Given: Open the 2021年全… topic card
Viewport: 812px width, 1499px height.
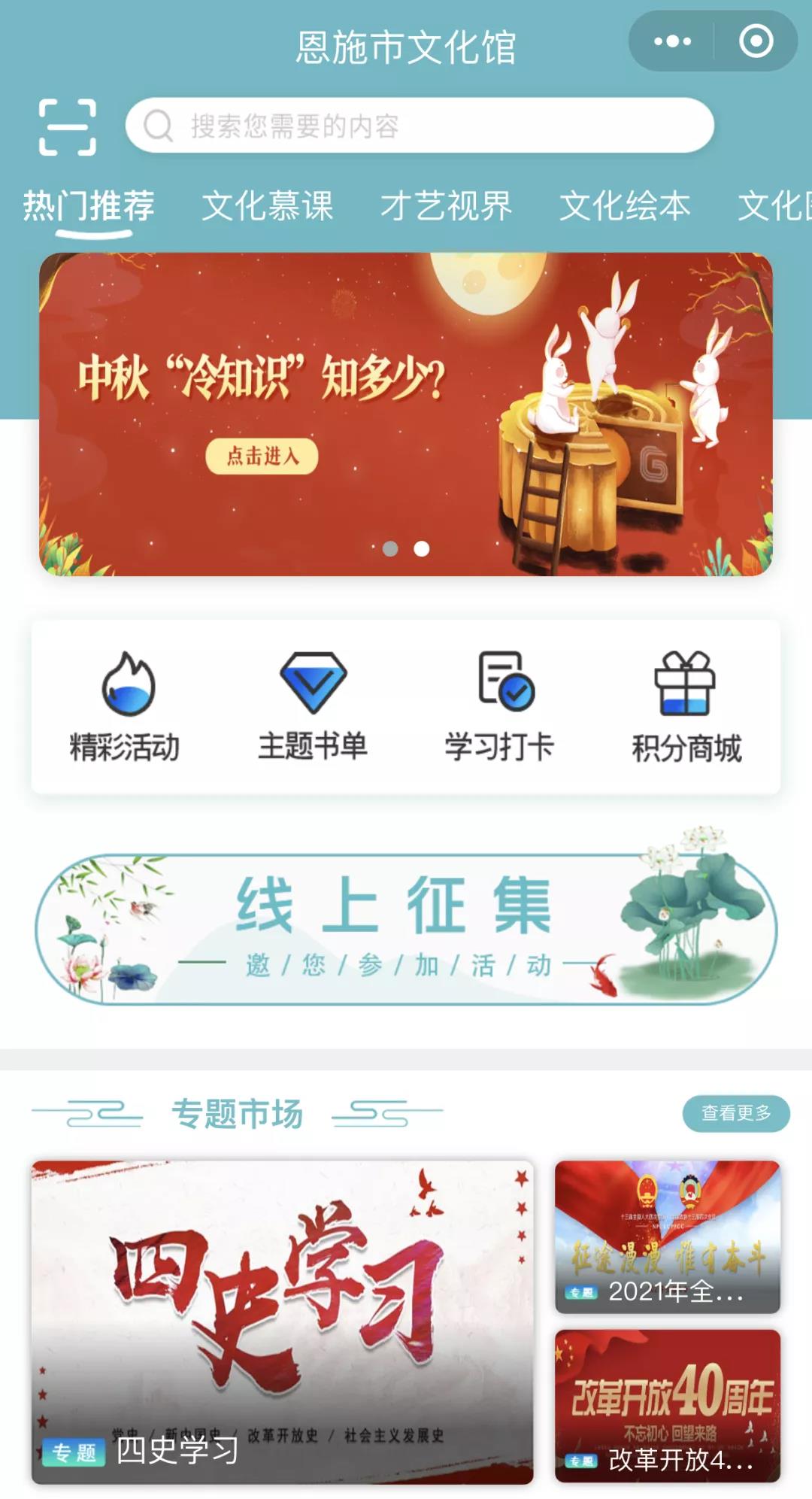Looking at the screenshot, I should tap(668, 1237).
